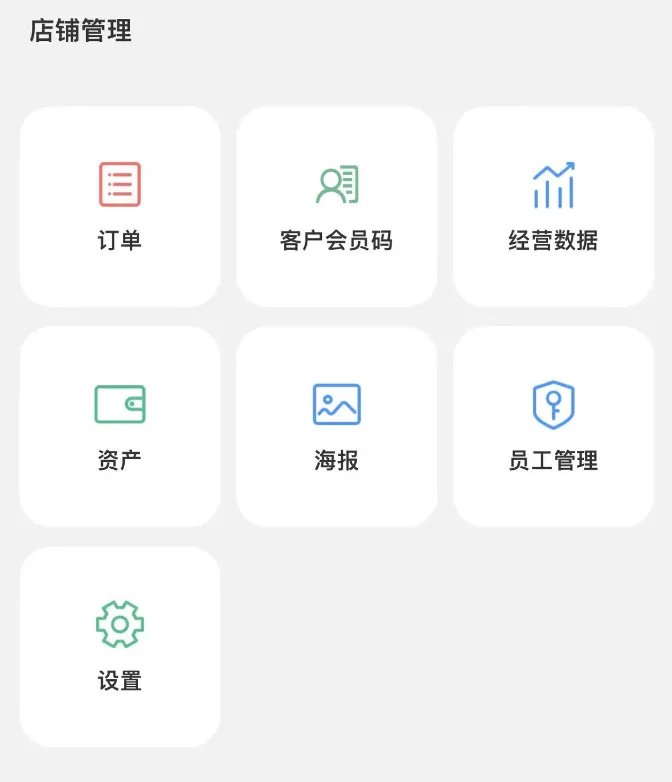Go to 员工管理 staff management

(x=553, y=426)
